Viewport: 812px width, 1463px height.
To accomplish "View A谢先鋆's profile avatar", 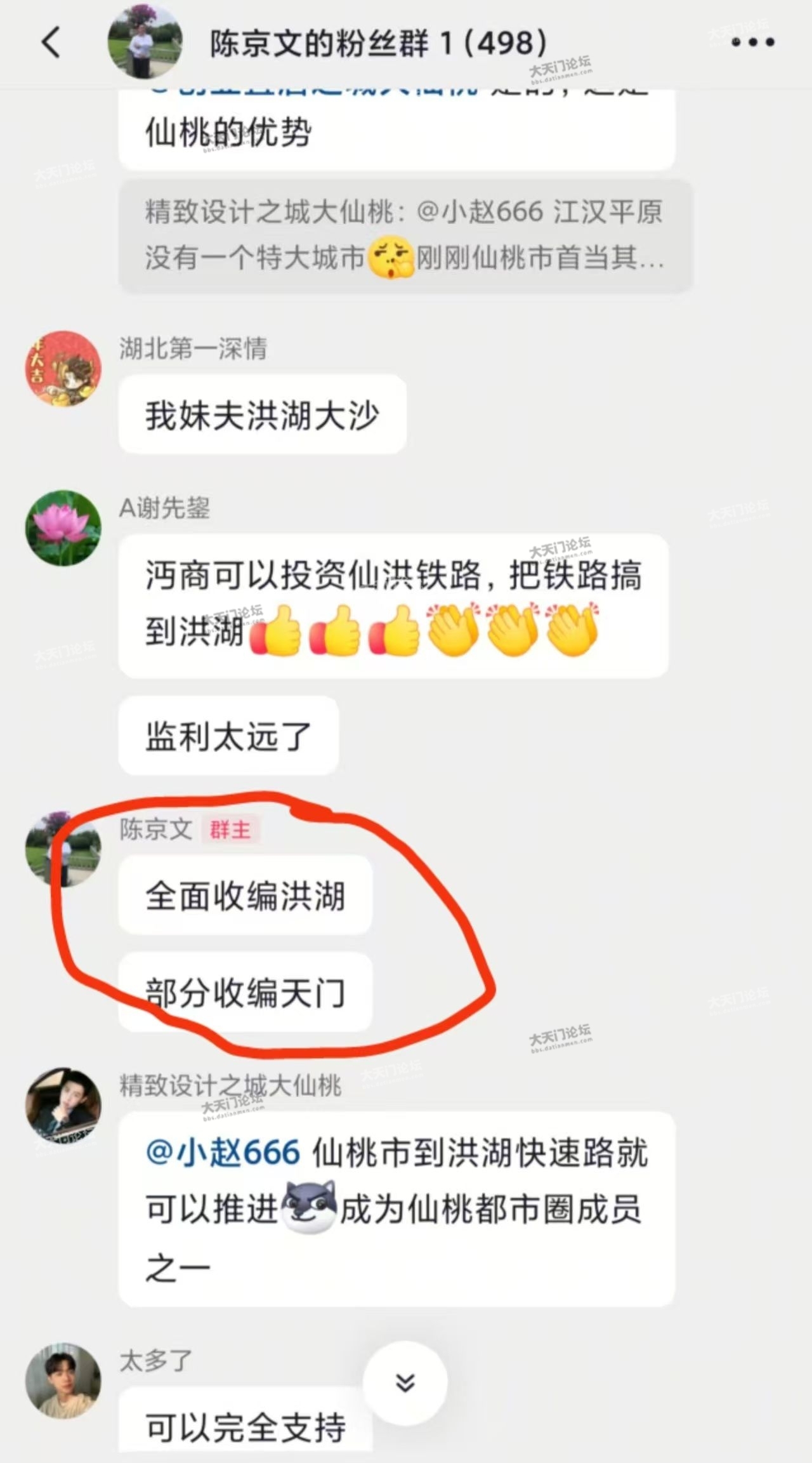I will (x=63, y=527).
